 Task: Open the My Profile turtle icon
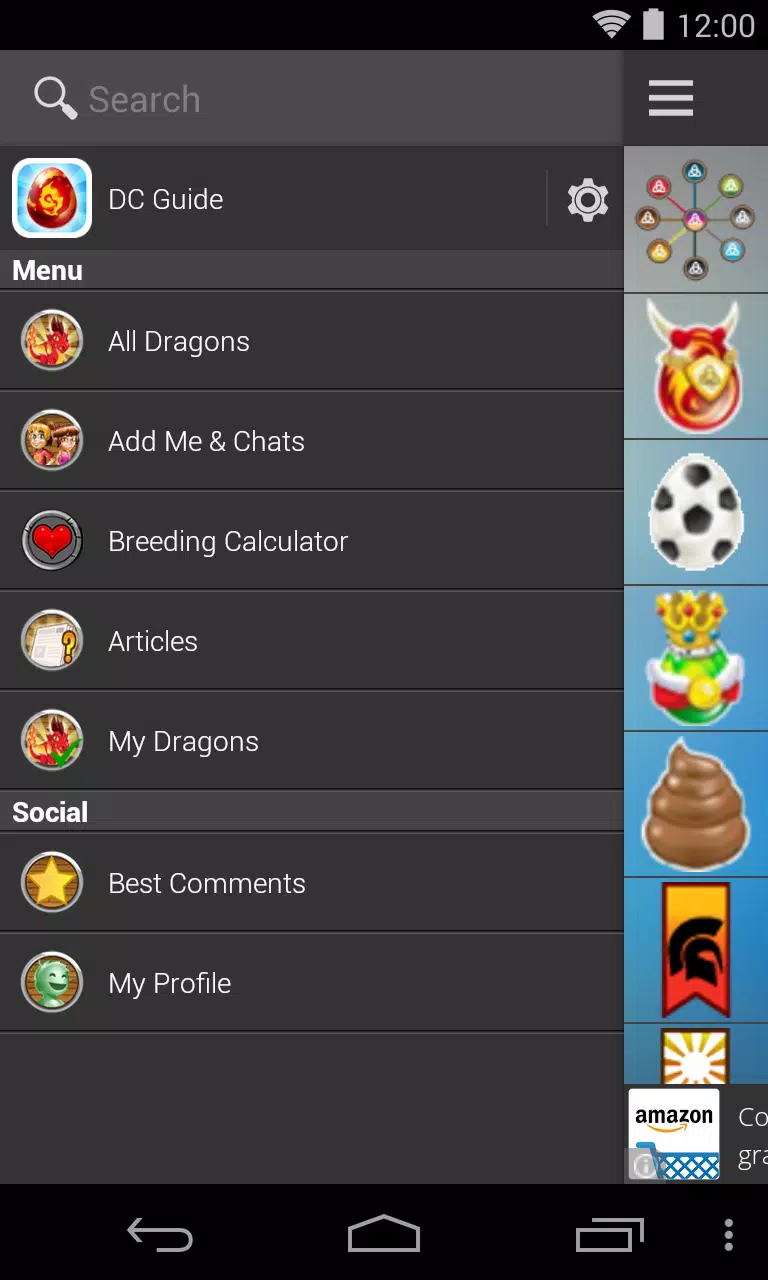(x=51, y=982)
